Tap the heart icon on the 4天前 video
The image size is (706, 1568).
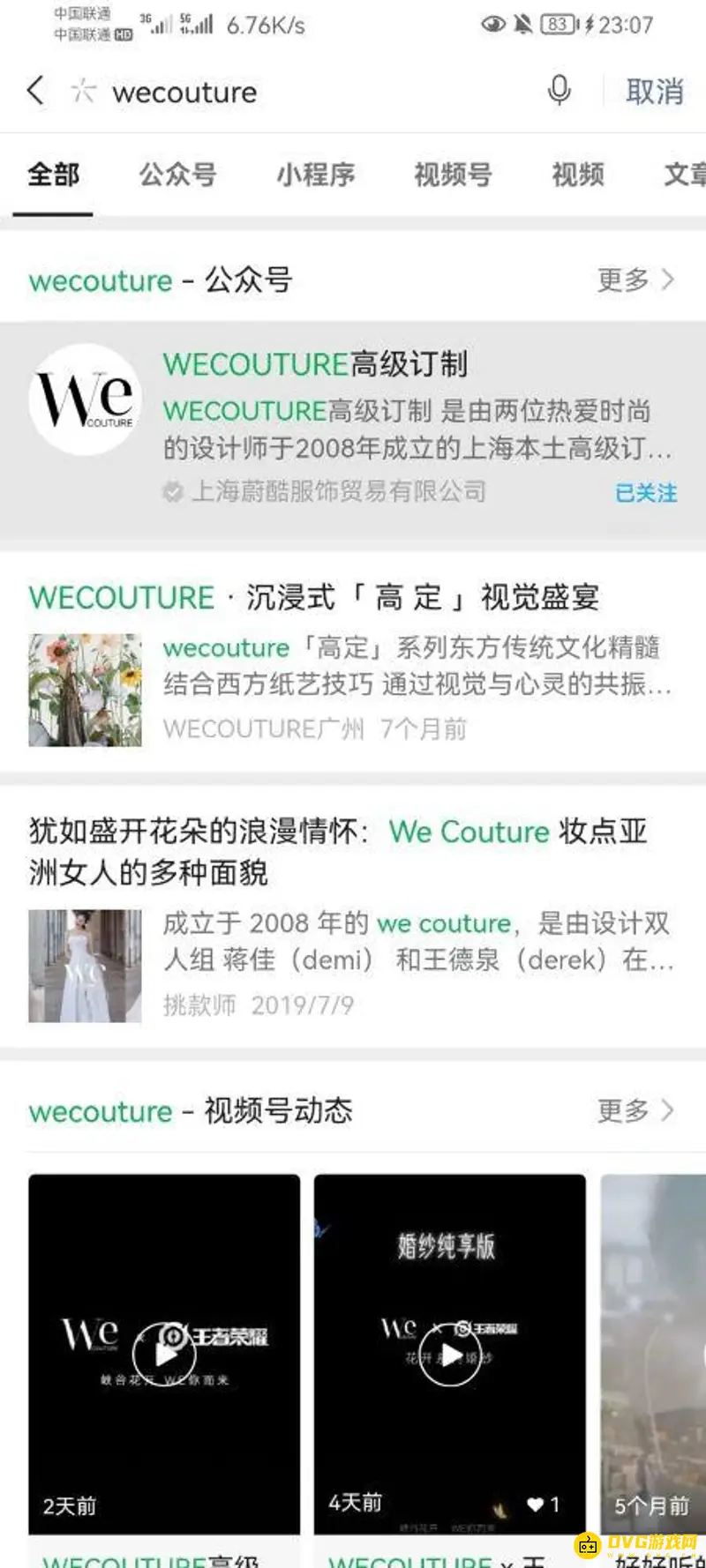click(535, 1505)
